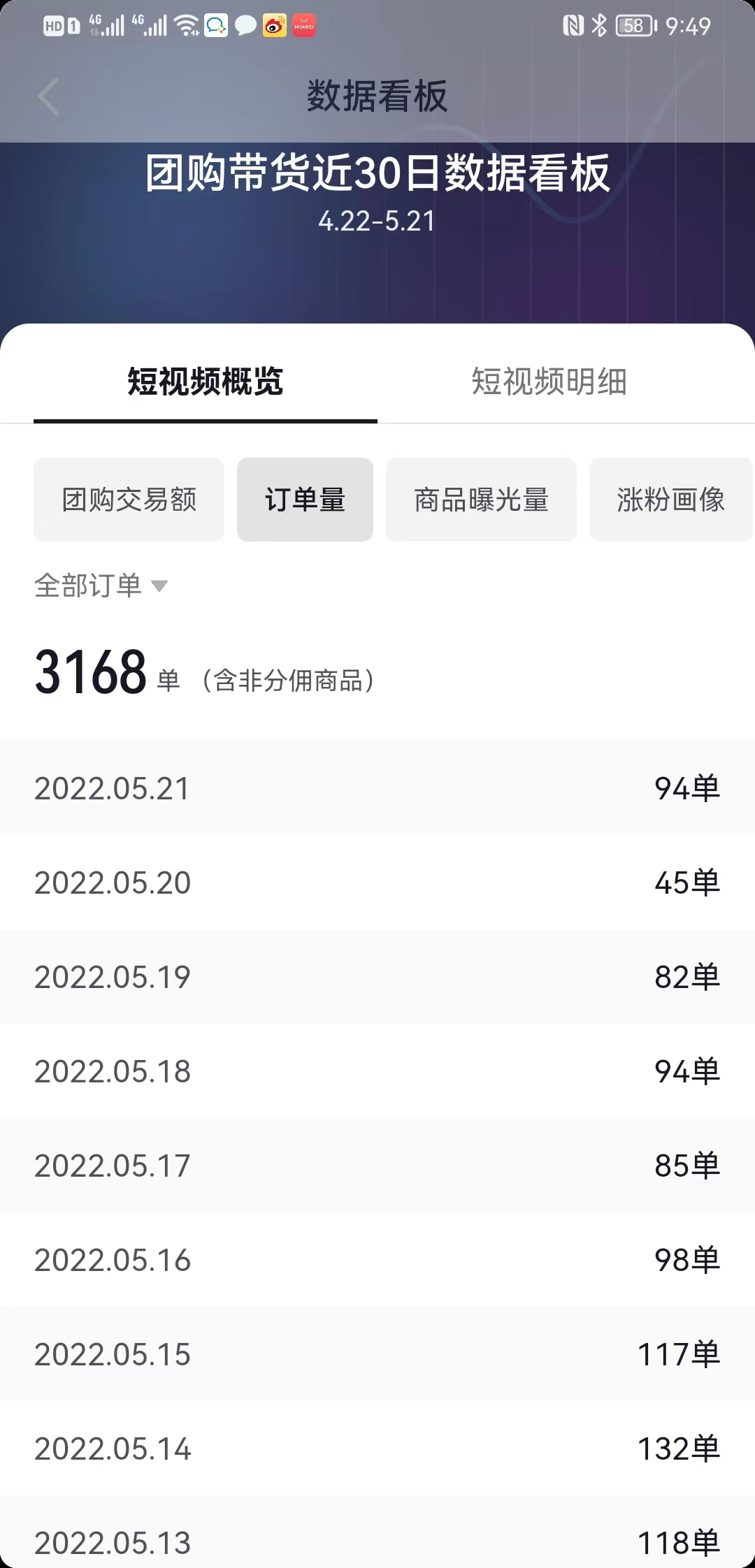
Task: Switch to the 短视频明细 tab
Action: pos(549,382)
